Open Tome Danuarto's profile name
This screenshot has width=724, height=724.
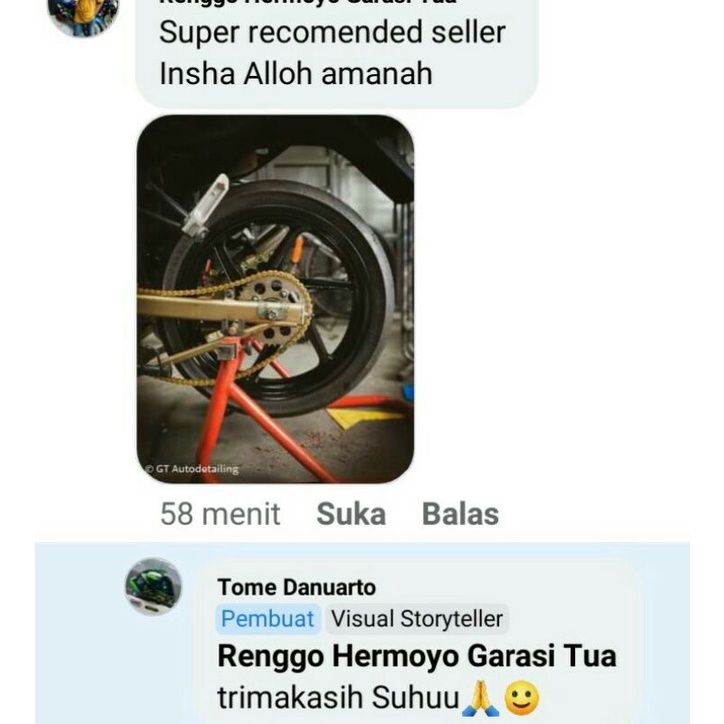(297, 587)
